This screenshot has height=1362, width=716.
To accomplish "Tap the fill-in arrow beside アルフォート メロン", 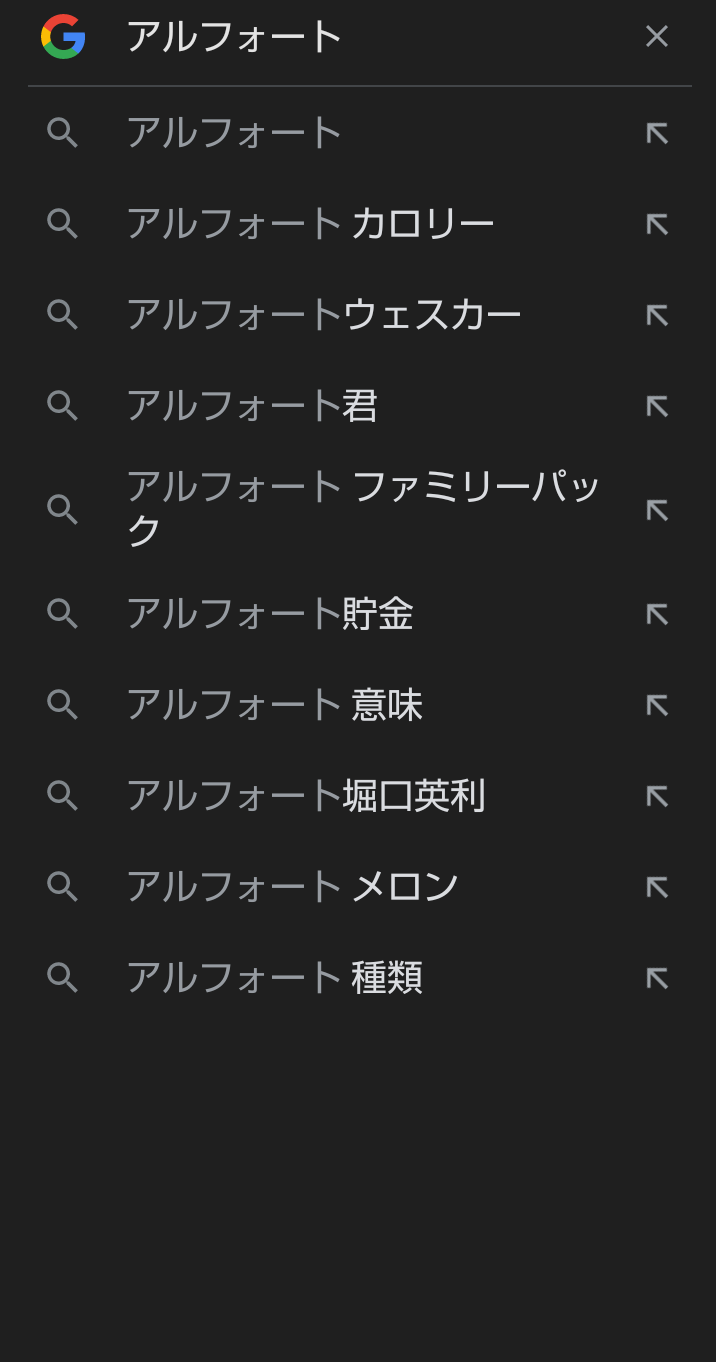I will coord(657,887).
